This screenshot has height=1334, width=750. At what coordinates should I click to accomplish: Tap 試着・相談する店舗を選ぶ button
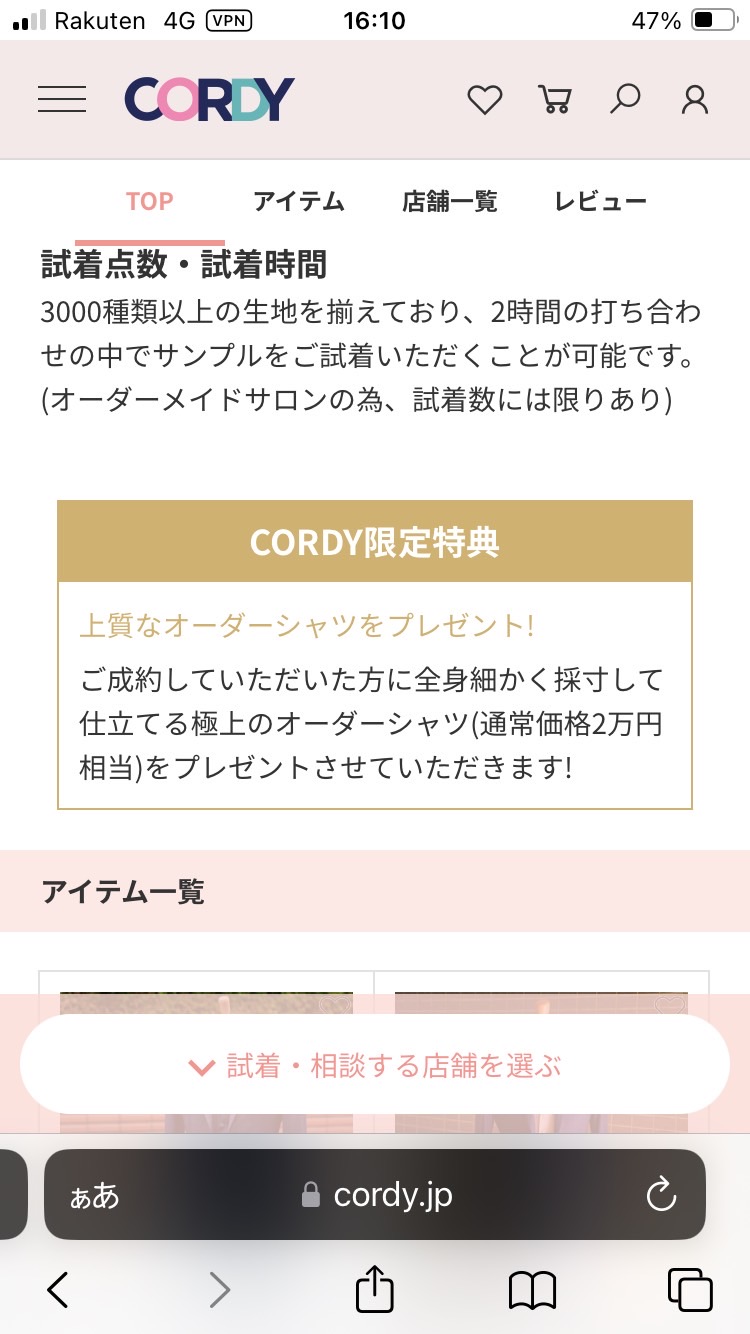[375, 1065]
